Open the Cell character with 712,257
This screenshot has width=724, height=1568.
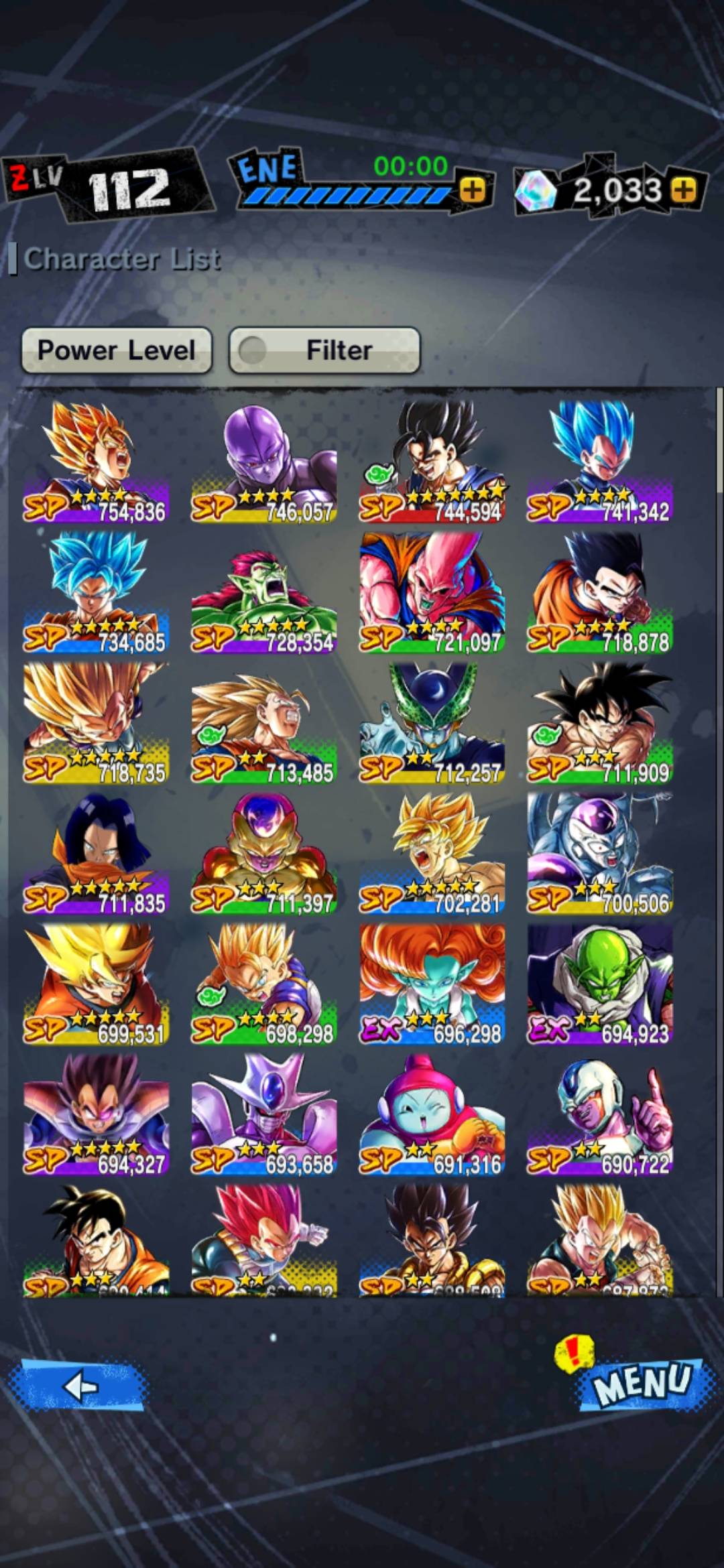(x=432, y=722)
